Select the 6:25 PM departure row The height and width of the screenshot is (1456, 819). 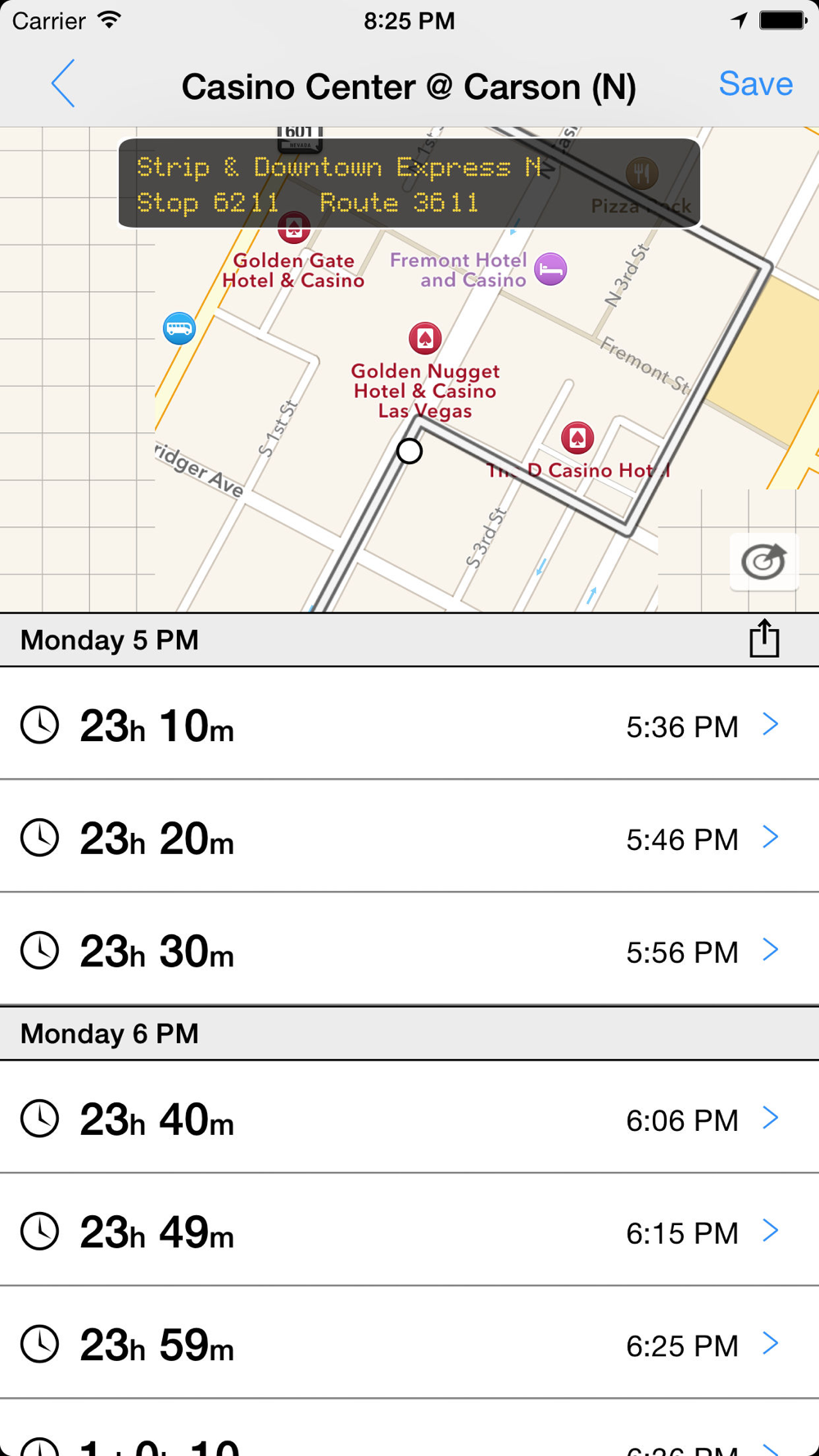(x=409, y=1344)
